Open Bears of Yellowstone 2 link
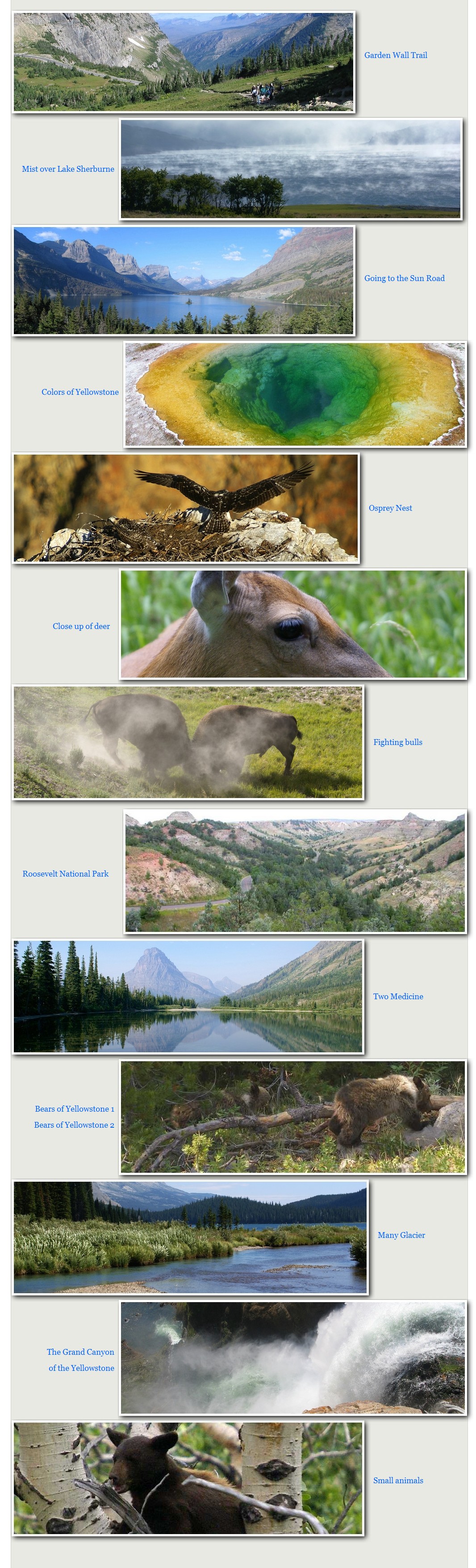This screenshot has height=1568, width=476. point(74,1125)
